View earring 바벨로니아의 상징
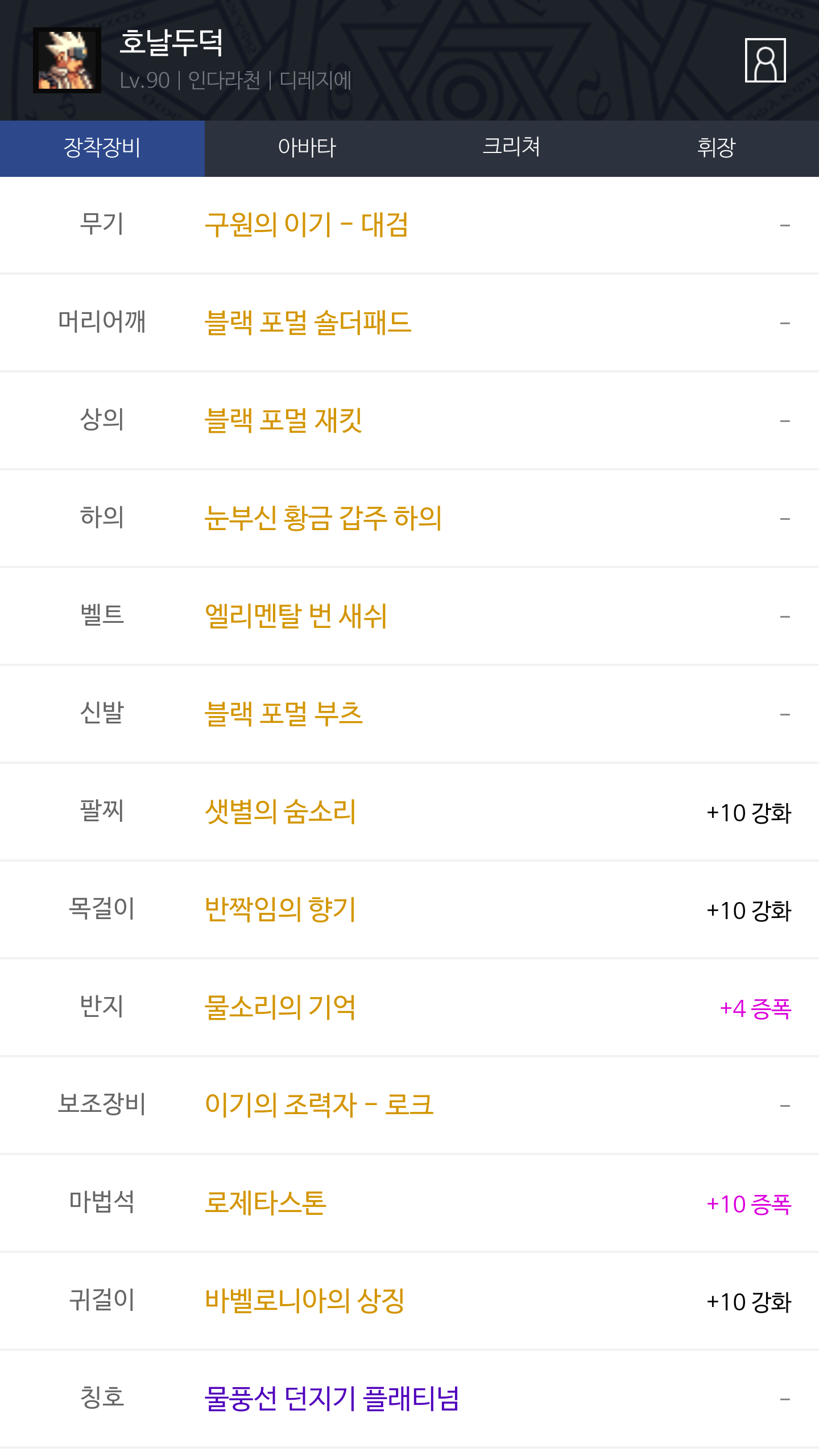The image size is (819, 1456). pos(305,1301)
